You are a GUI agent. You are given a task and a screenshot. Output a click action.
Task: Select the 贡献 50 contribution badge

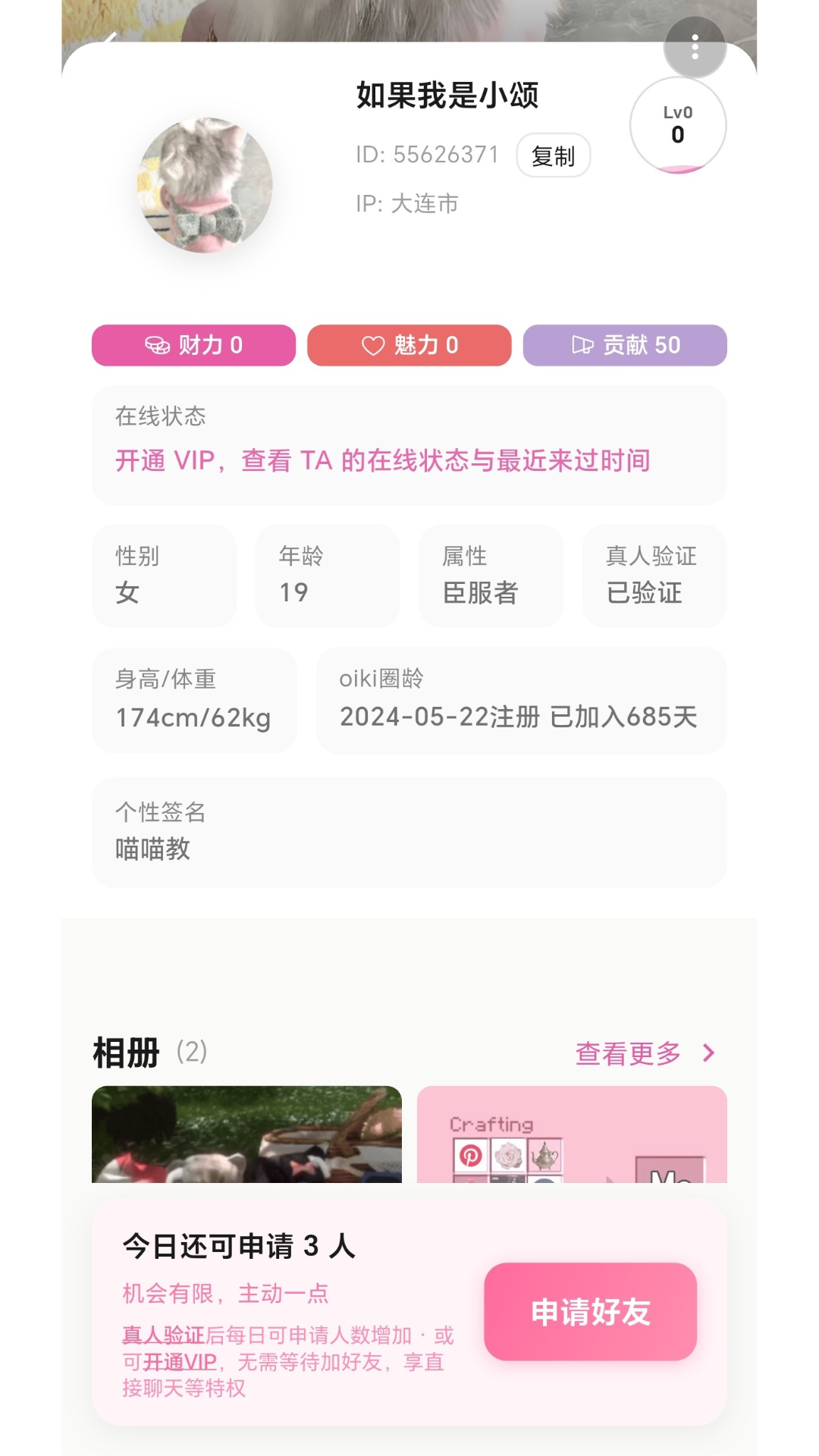[624, 345]
